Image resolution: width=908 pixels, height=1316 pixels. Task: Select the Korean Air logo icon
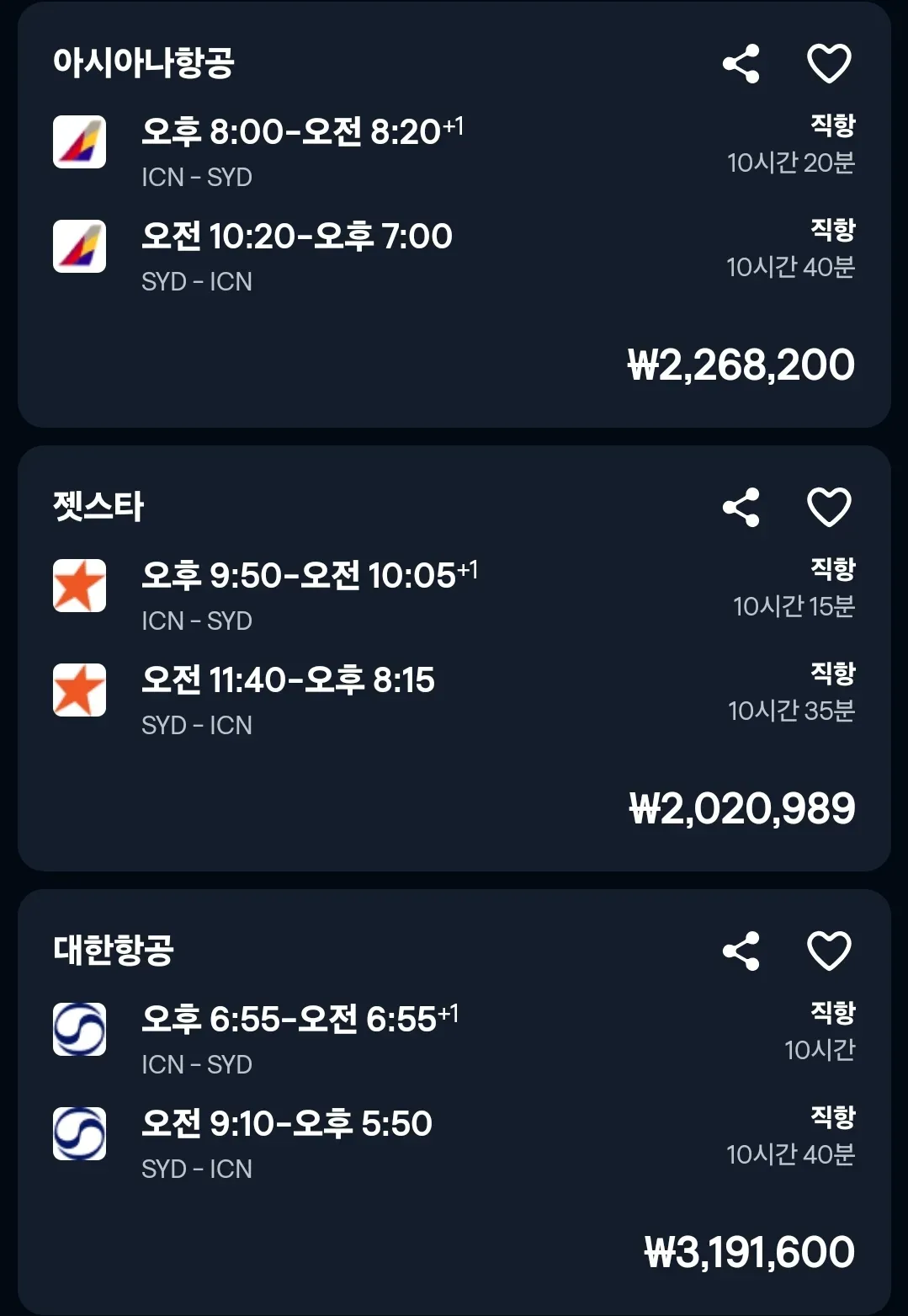(x=79, y=1029)
